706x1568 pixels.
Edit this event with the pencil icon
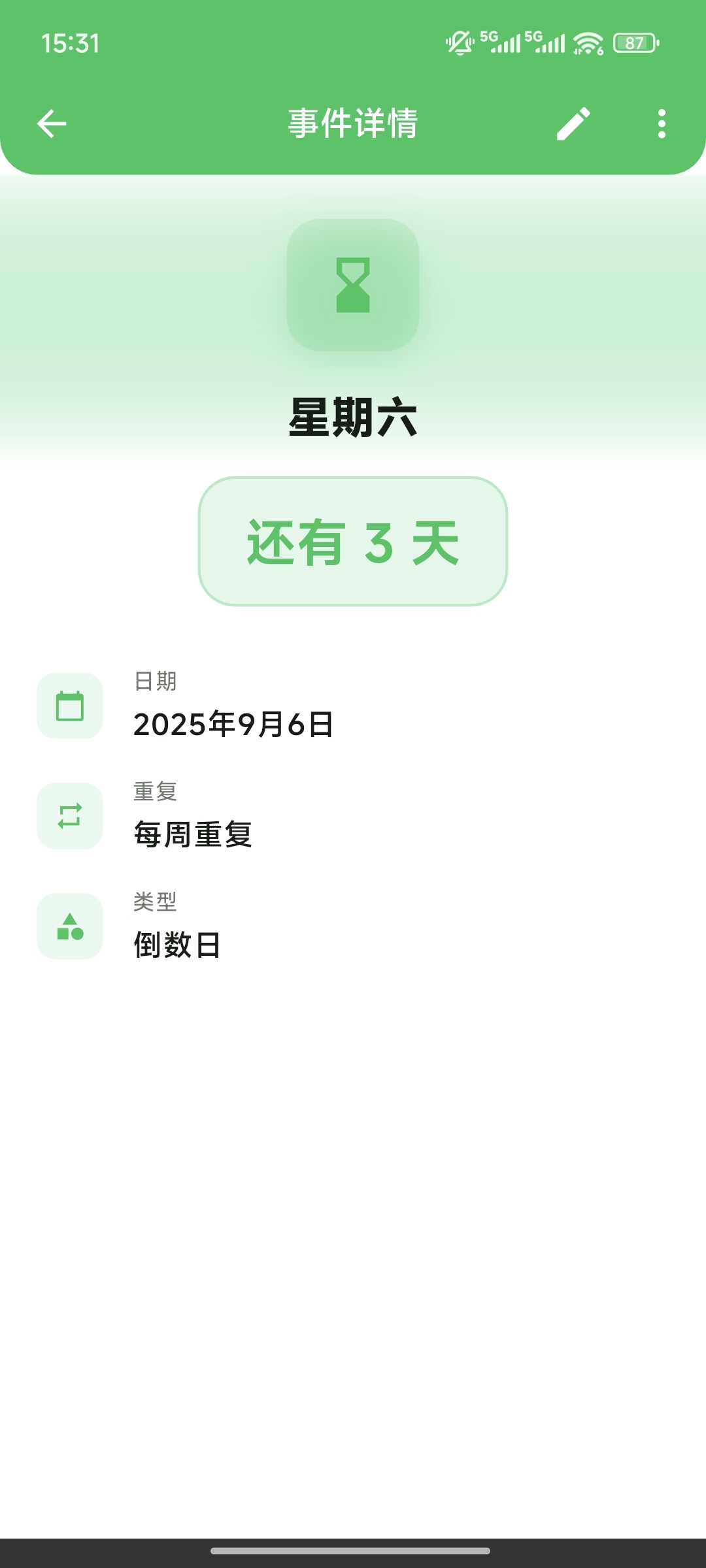pyautogui.click(x=573, y=123)
